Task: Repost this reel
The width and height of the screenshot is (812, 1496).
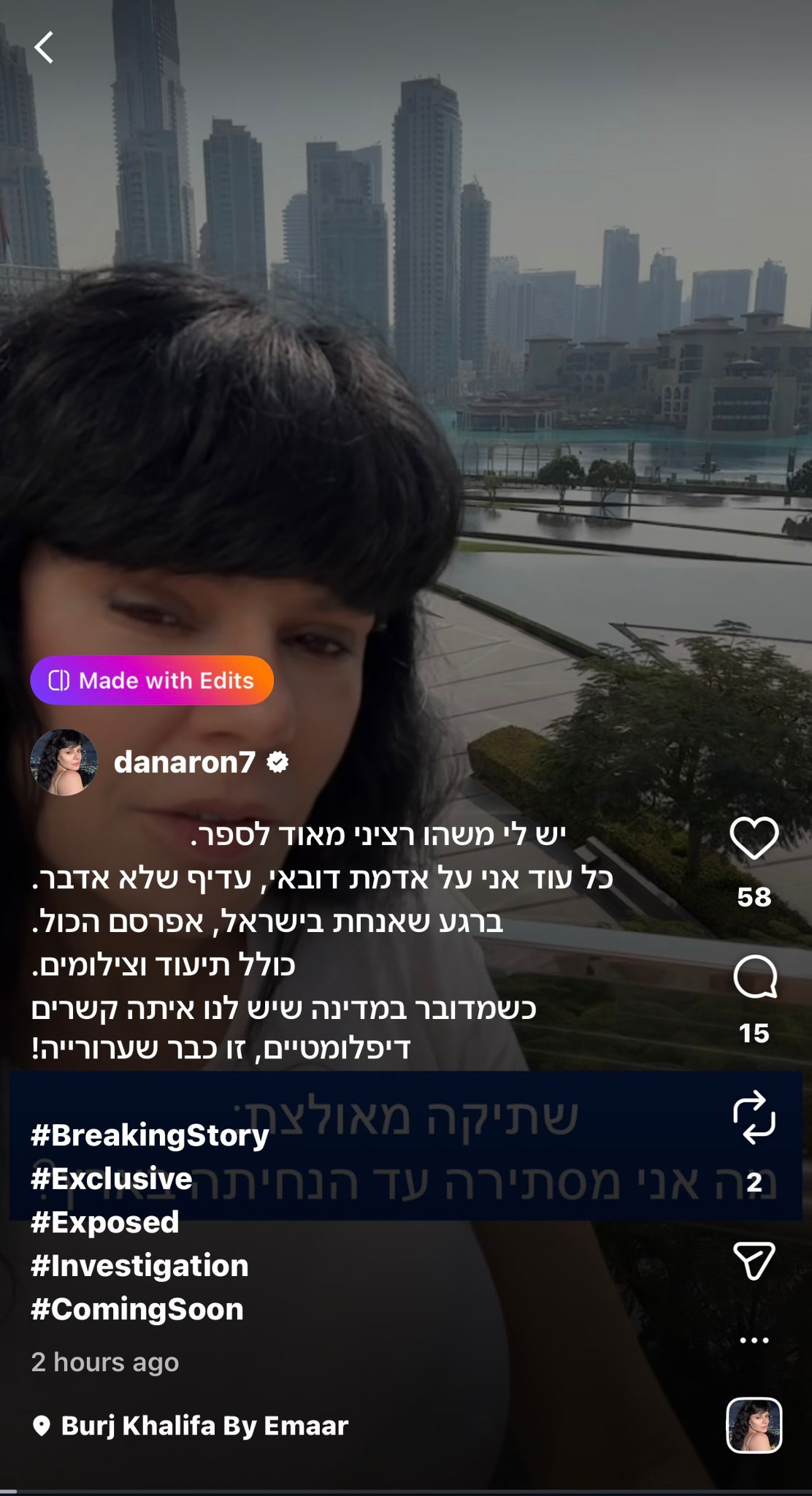Action: click(754, 1117)
